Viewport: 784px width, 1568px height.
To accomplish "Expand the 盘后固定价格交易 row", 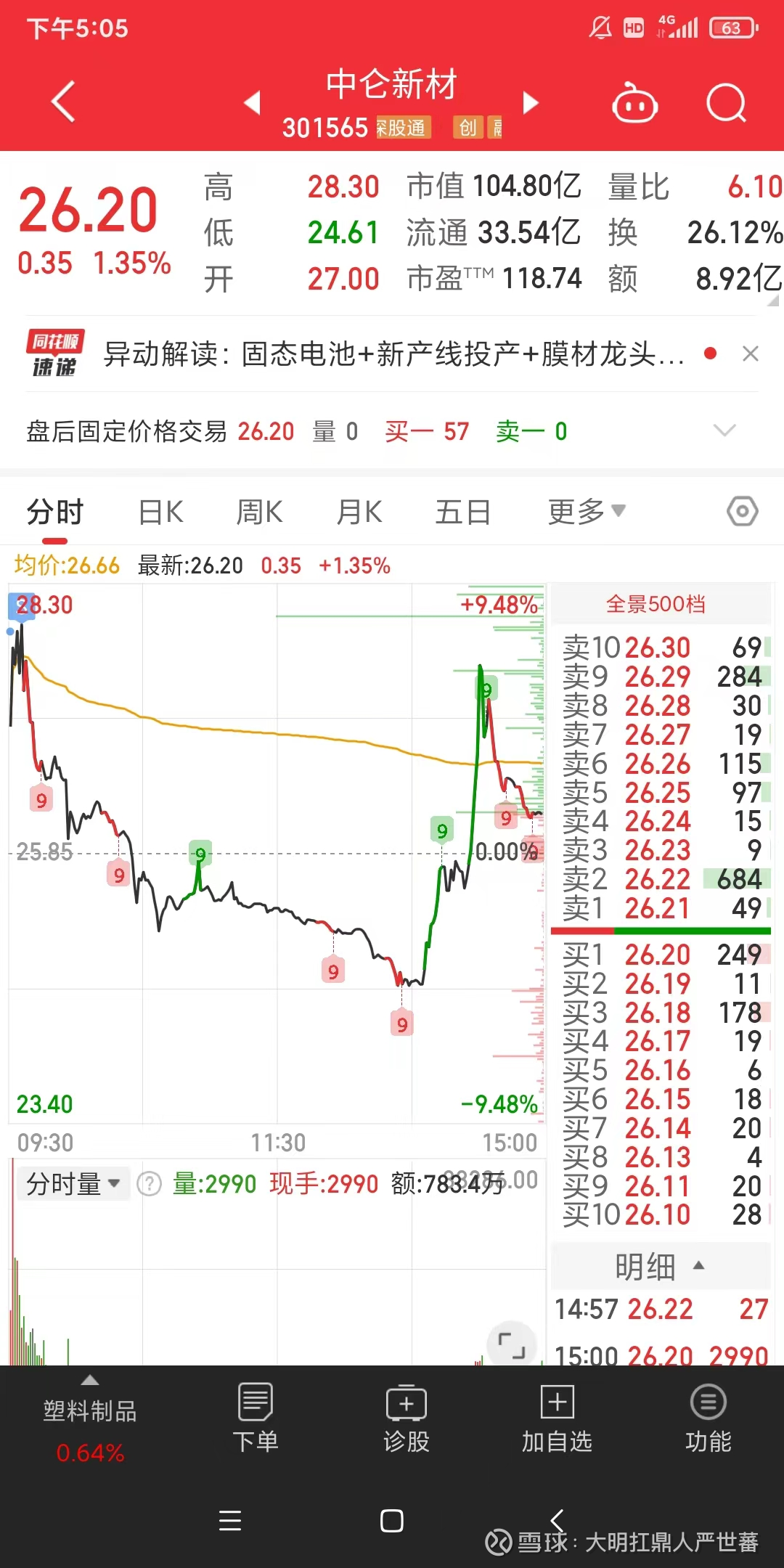I will [724, 430].
